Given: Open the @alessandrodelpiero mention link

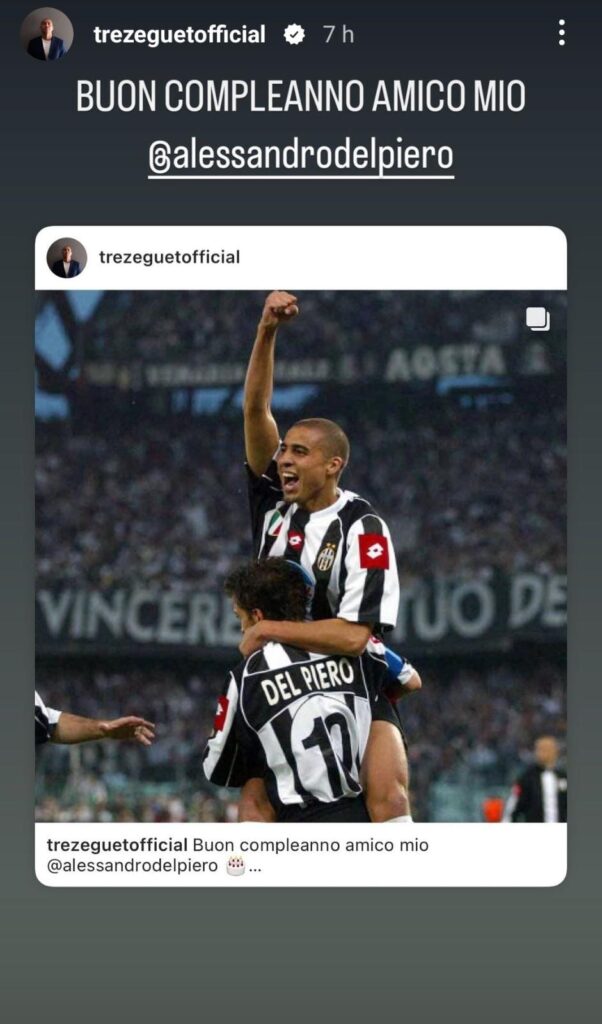Looking at the screenshot, I should coord(301,157).
